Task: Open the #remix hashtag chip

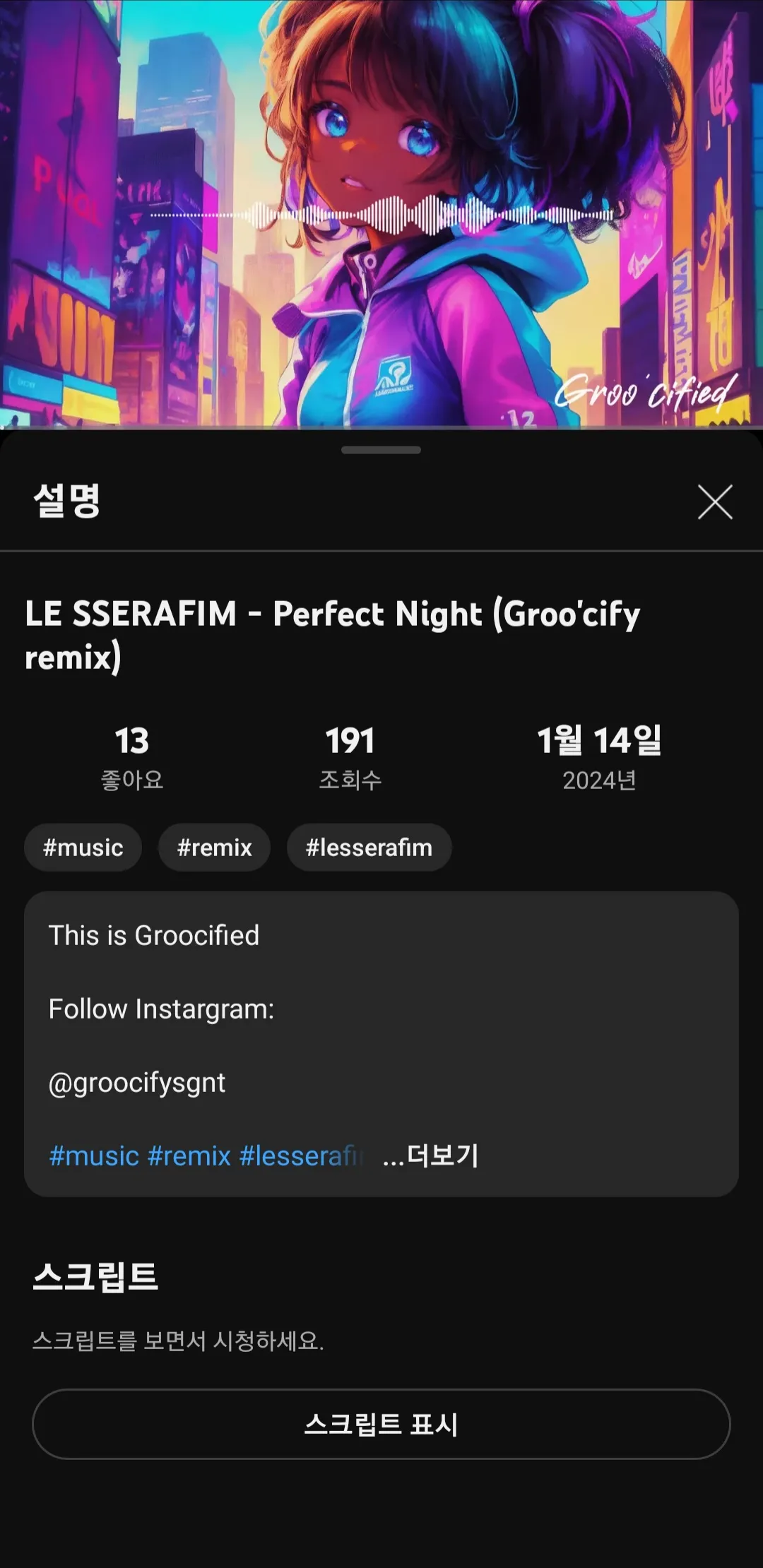Action: (214, 848)
